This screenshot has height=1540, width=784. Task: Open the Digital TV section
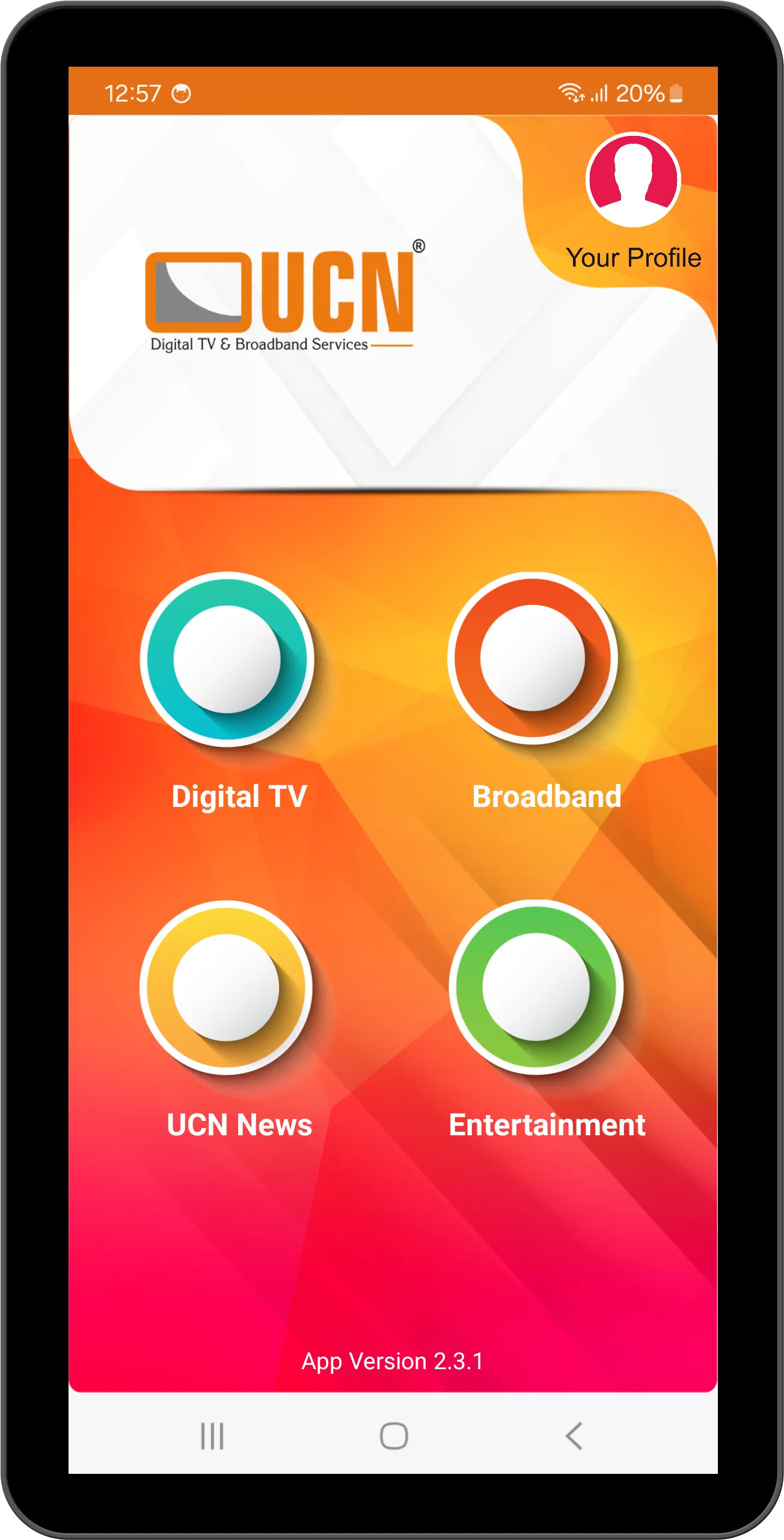[227, 659]
